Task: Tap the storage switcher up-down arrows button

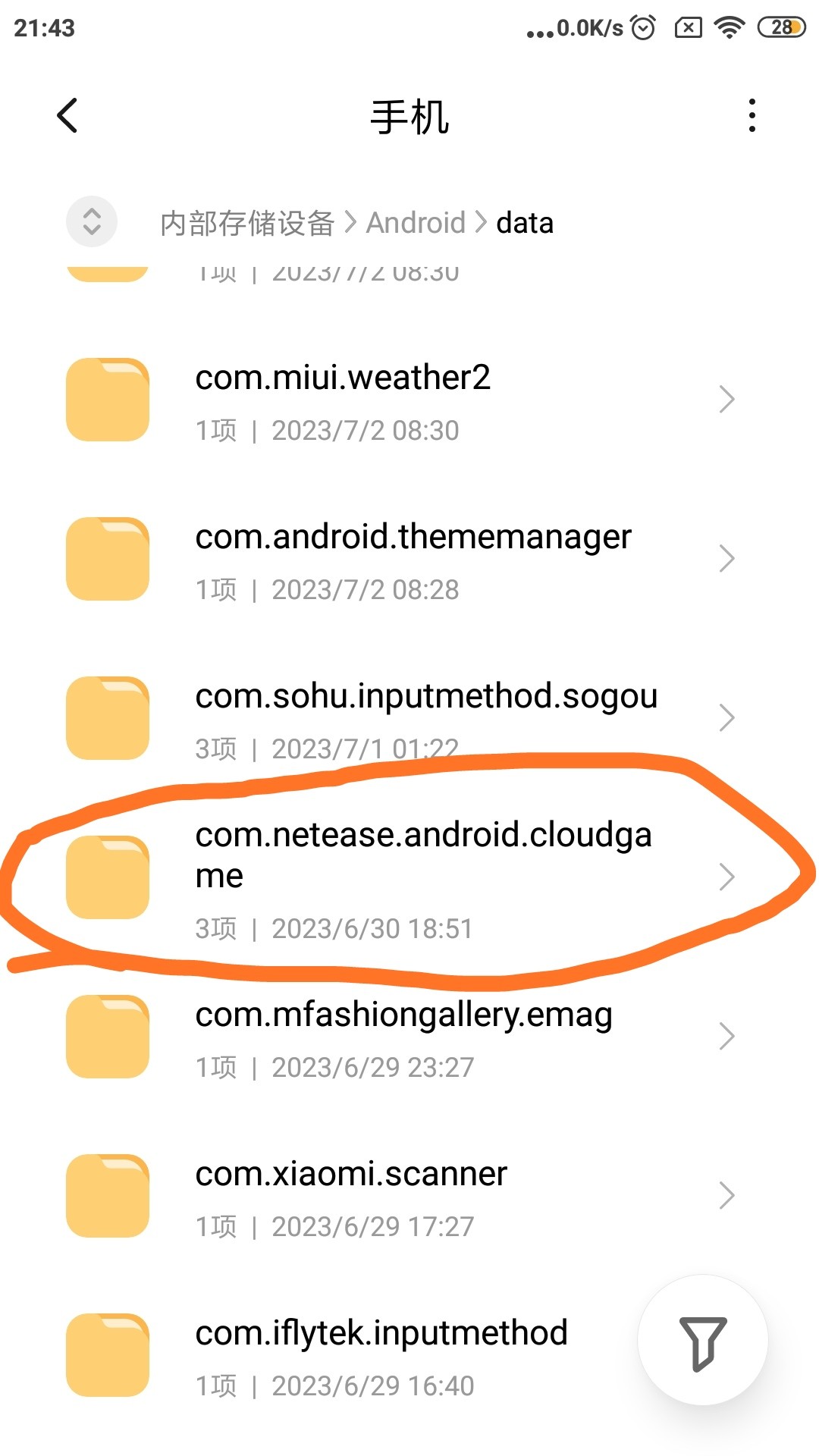Action: [92, 222]
